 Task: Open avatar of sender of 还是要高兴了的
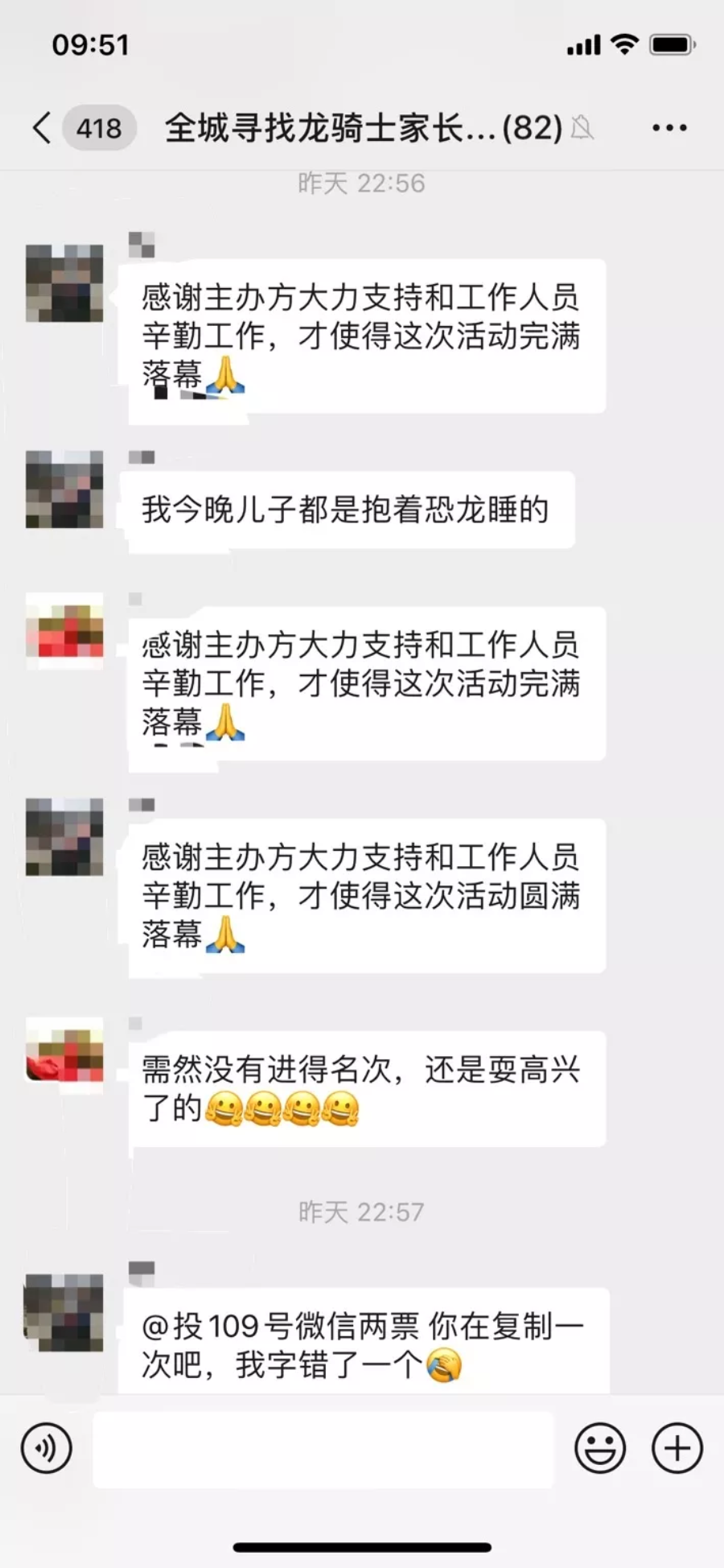64,1056
